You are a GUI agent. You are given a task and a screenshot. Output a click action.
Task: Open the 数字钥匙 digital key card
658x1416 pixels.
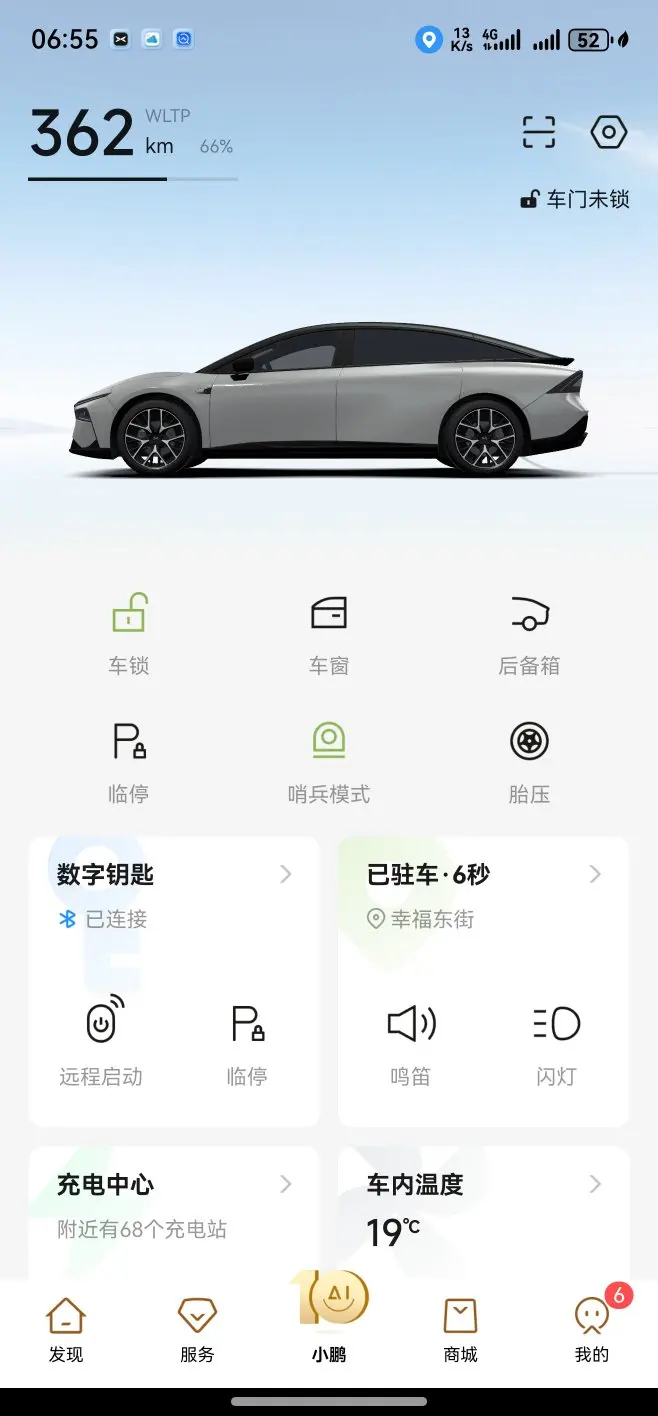[174, 876]
